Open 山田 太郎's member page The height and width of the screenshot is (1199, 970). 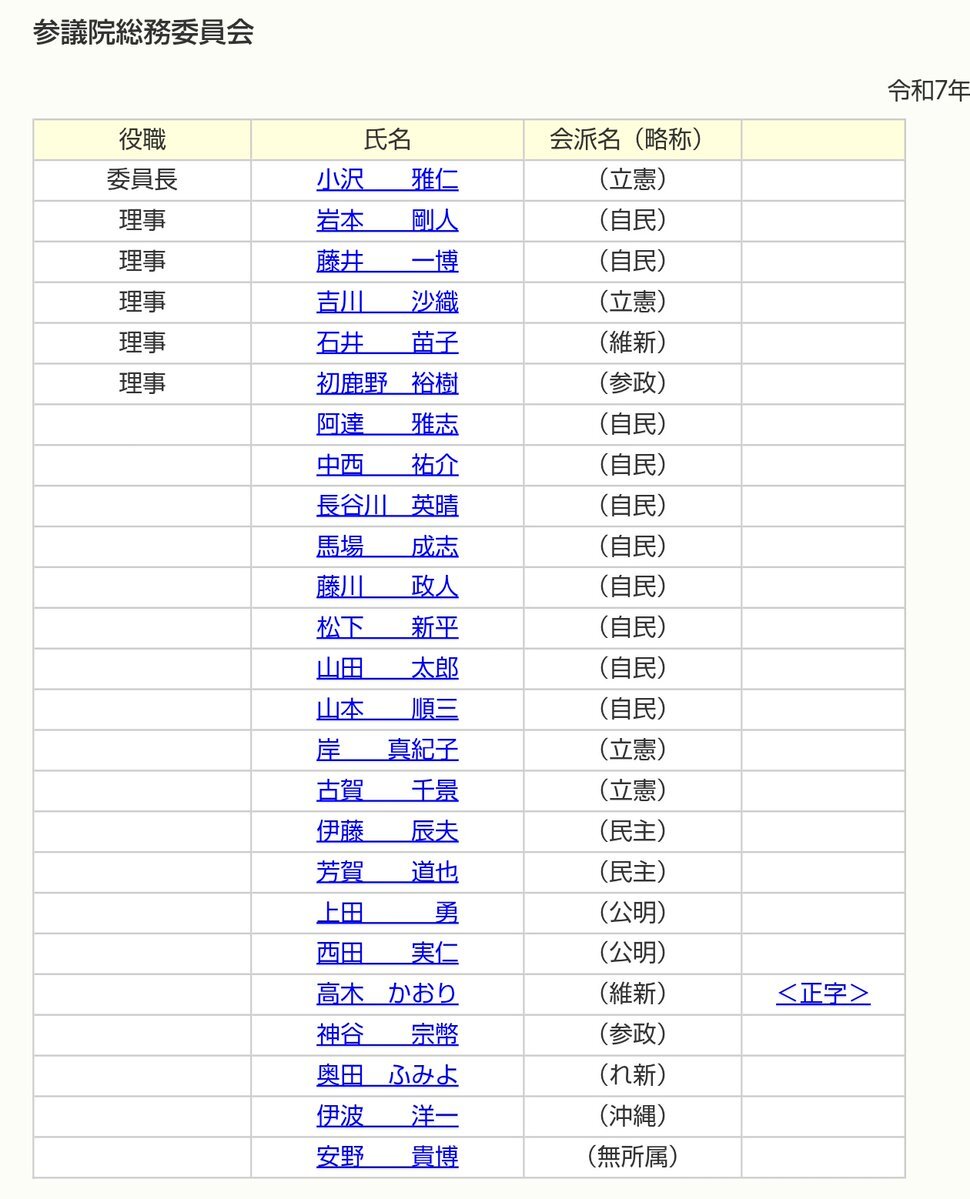pyautogui.click(x=387, y=669)
